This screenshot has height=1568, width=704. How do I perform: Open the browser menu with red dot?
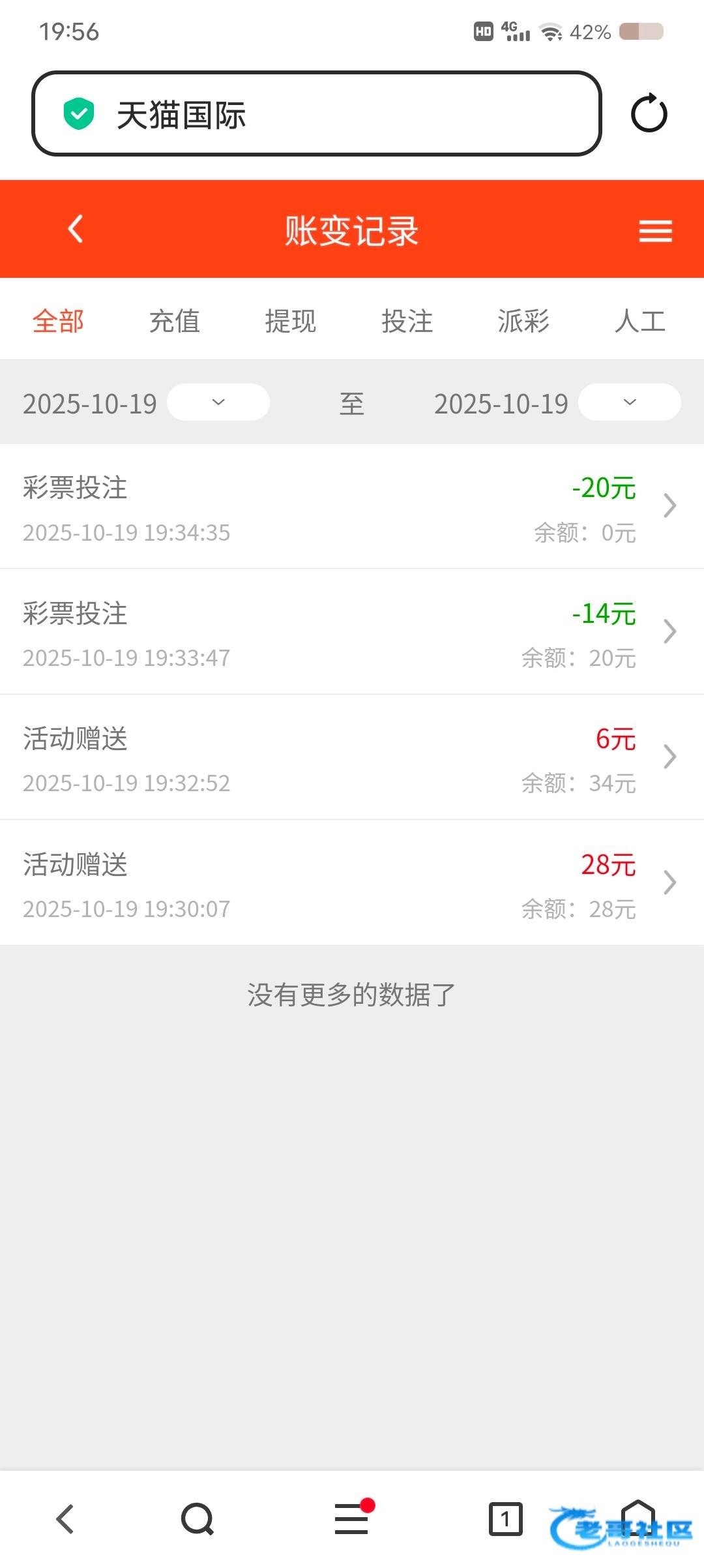click(352, 1519)
